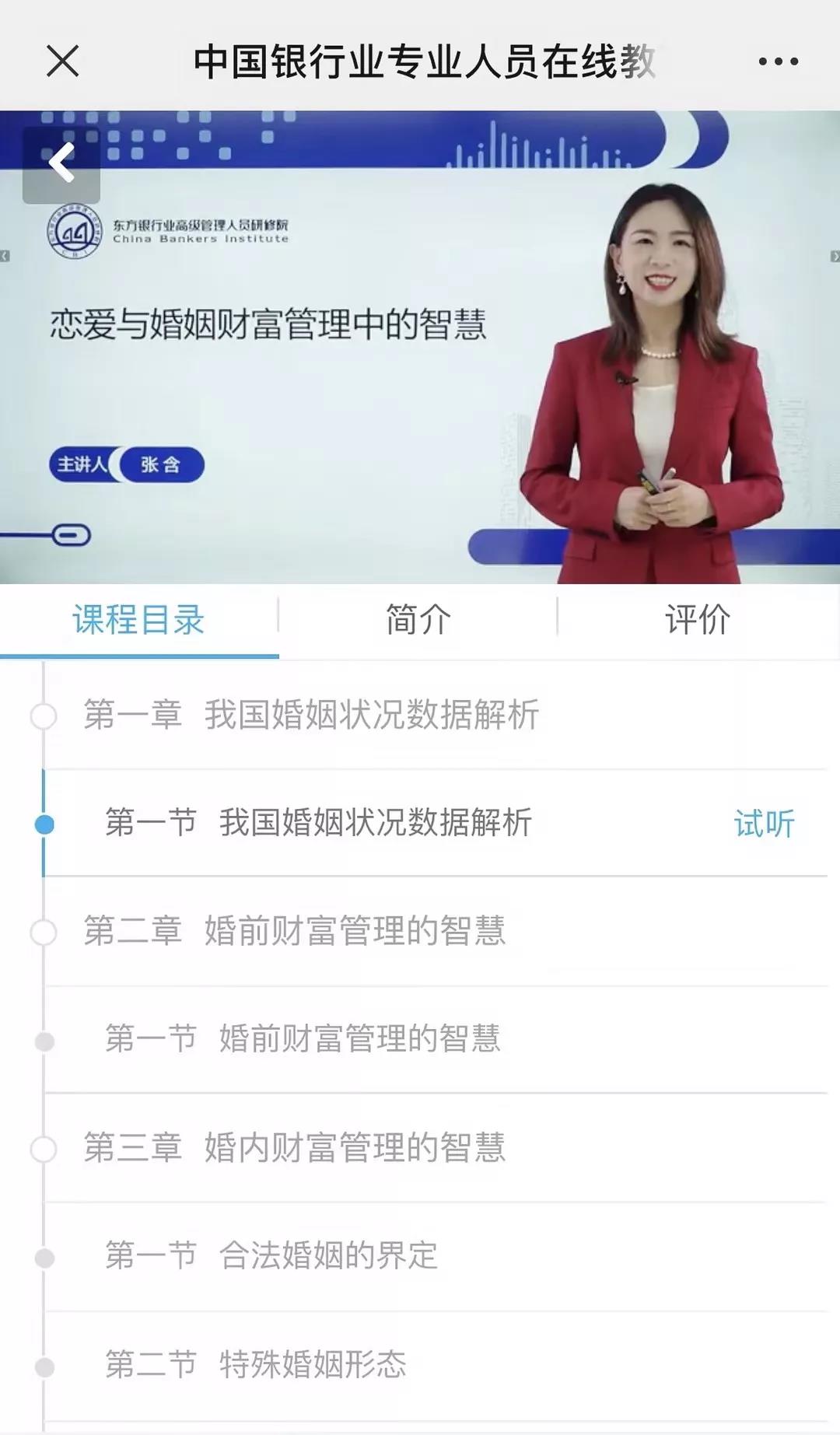Open lesson 特殊婚姻形态
The image size is (840, 1435).
pyautogui.click(x=255, y=1364)
